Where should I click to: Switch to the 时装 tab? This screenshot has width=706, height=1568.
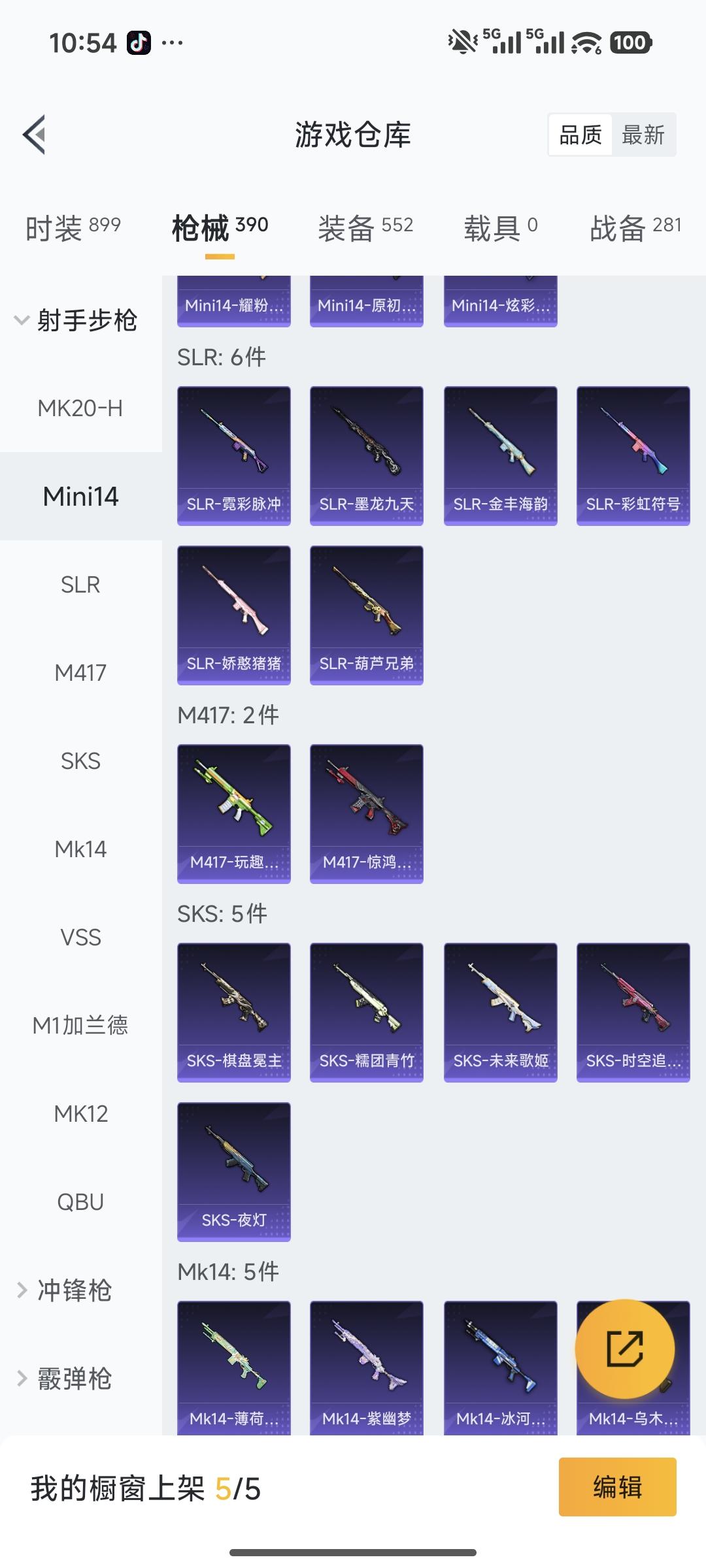[x=73, y=228]
